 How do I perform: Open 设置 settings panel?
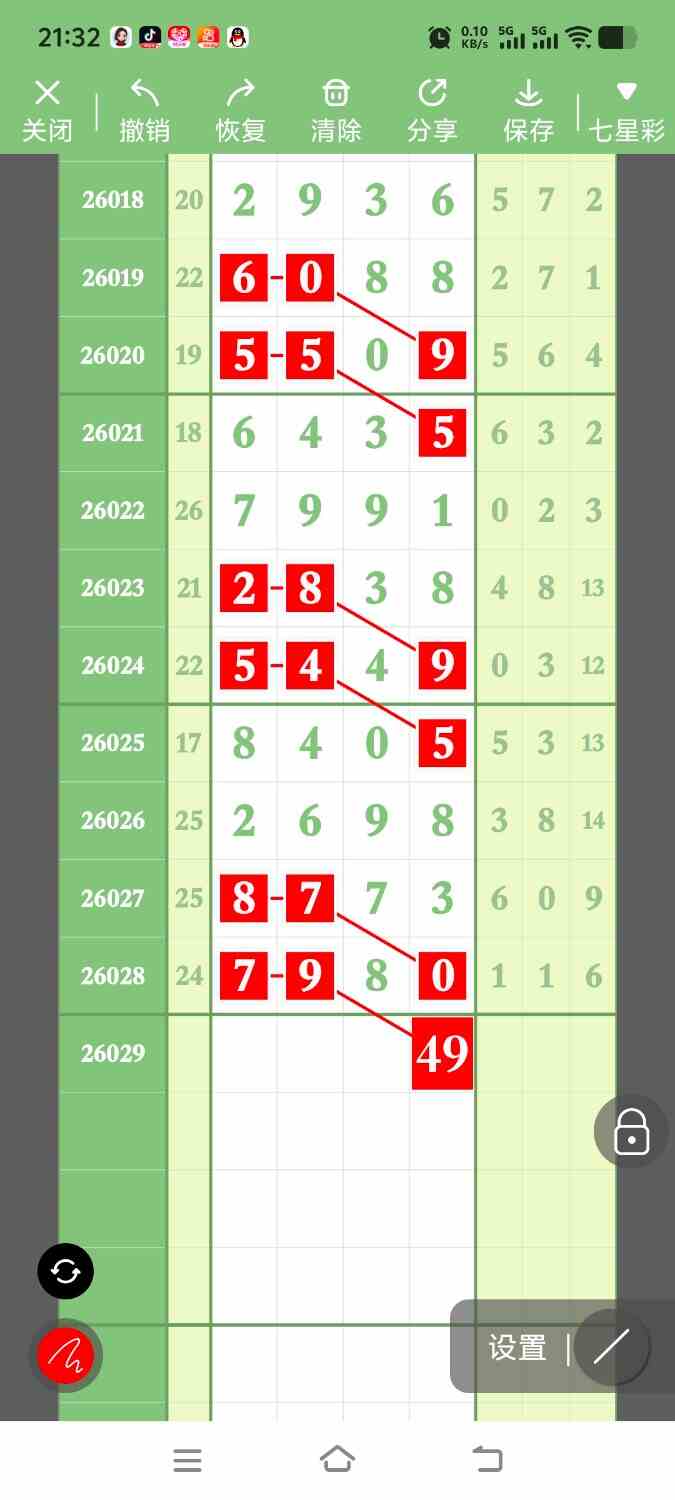point(517,1348)
